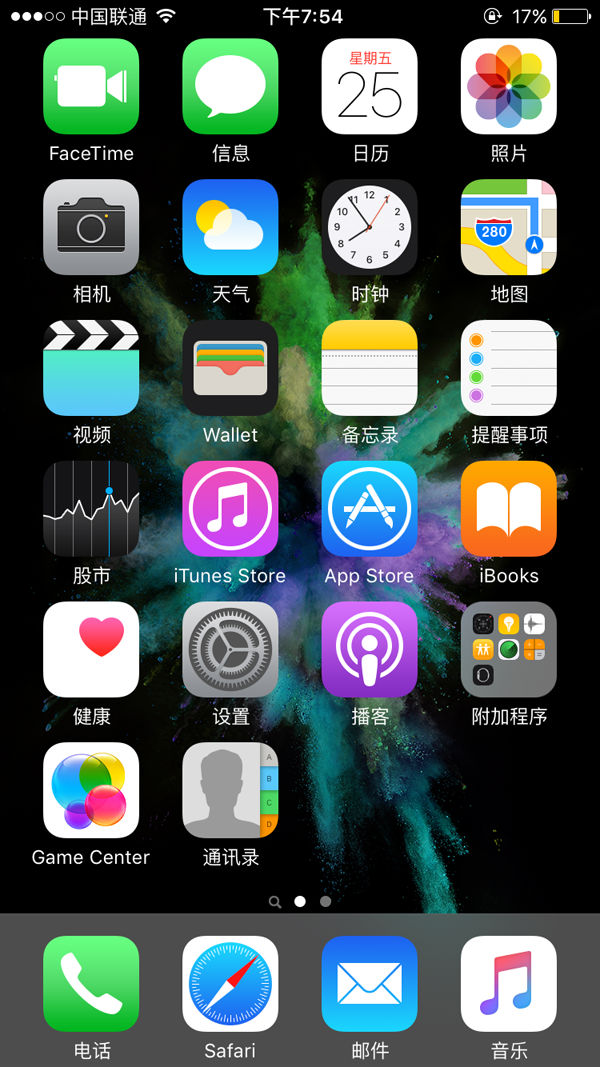Image resolution: width=600 pixels, height=1067 pixels.
Task: Open the 日历 calendar app
Action: tap(369, 87)
